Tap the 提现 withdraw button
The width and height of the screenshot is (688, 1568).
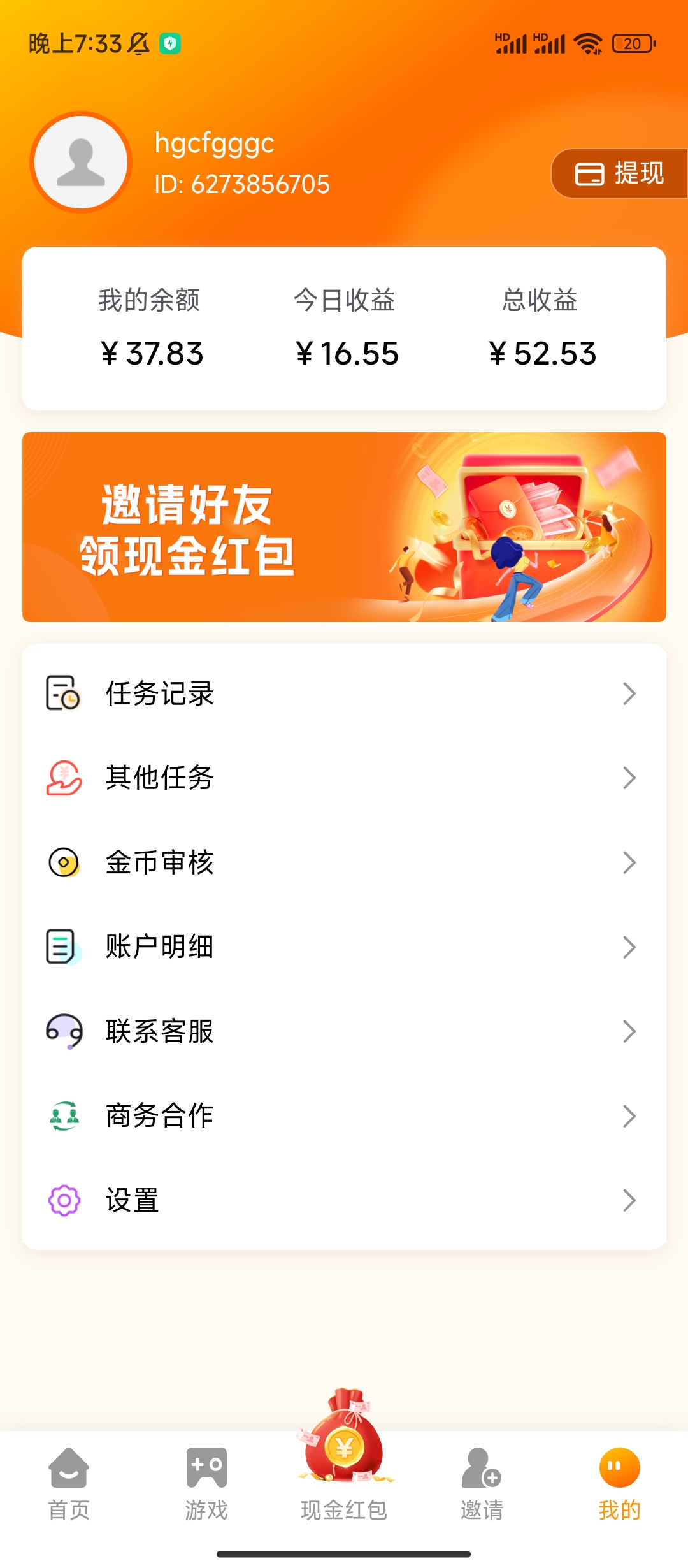click(619, 173)
